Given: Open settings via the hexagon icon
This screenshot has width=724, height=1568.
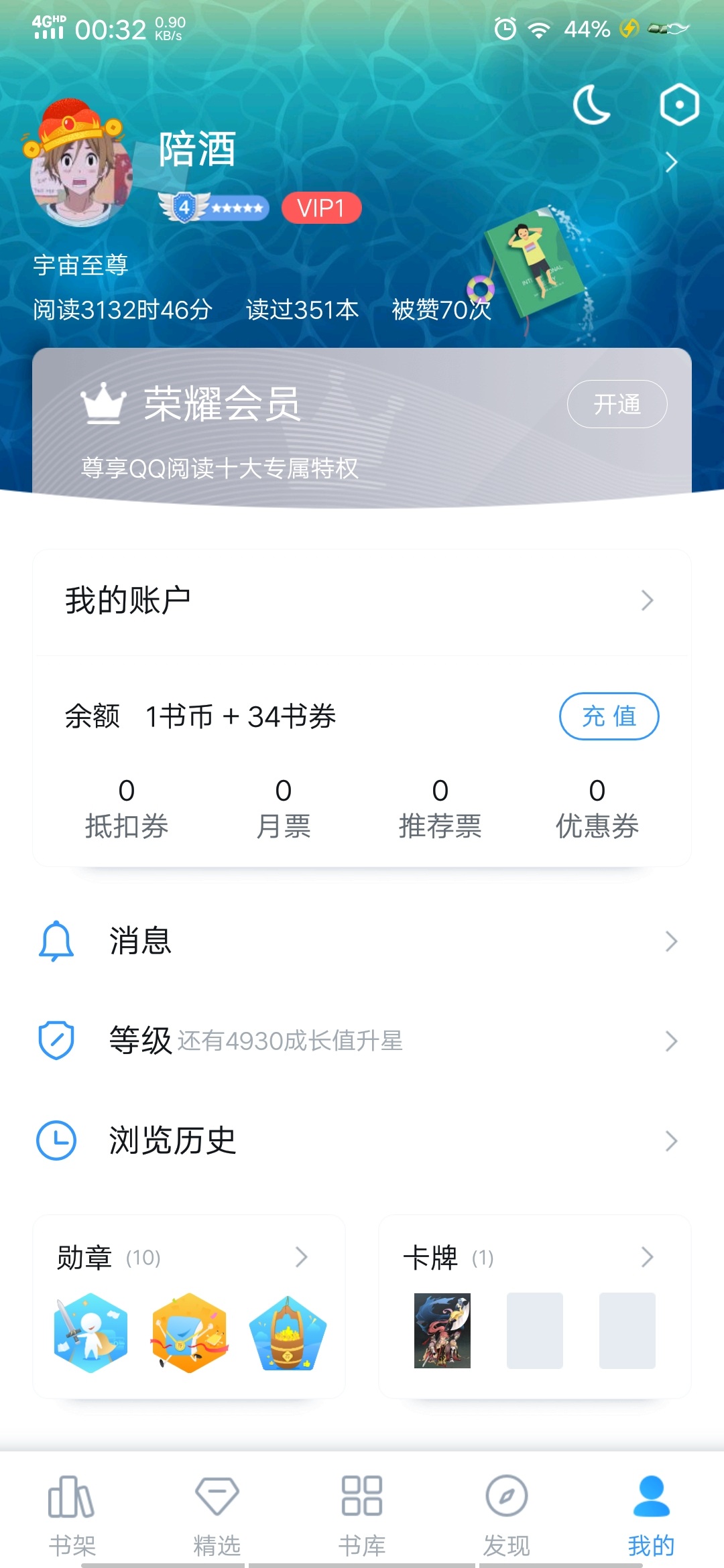Looking at the screenshot, I should click(x=679, y=105).
